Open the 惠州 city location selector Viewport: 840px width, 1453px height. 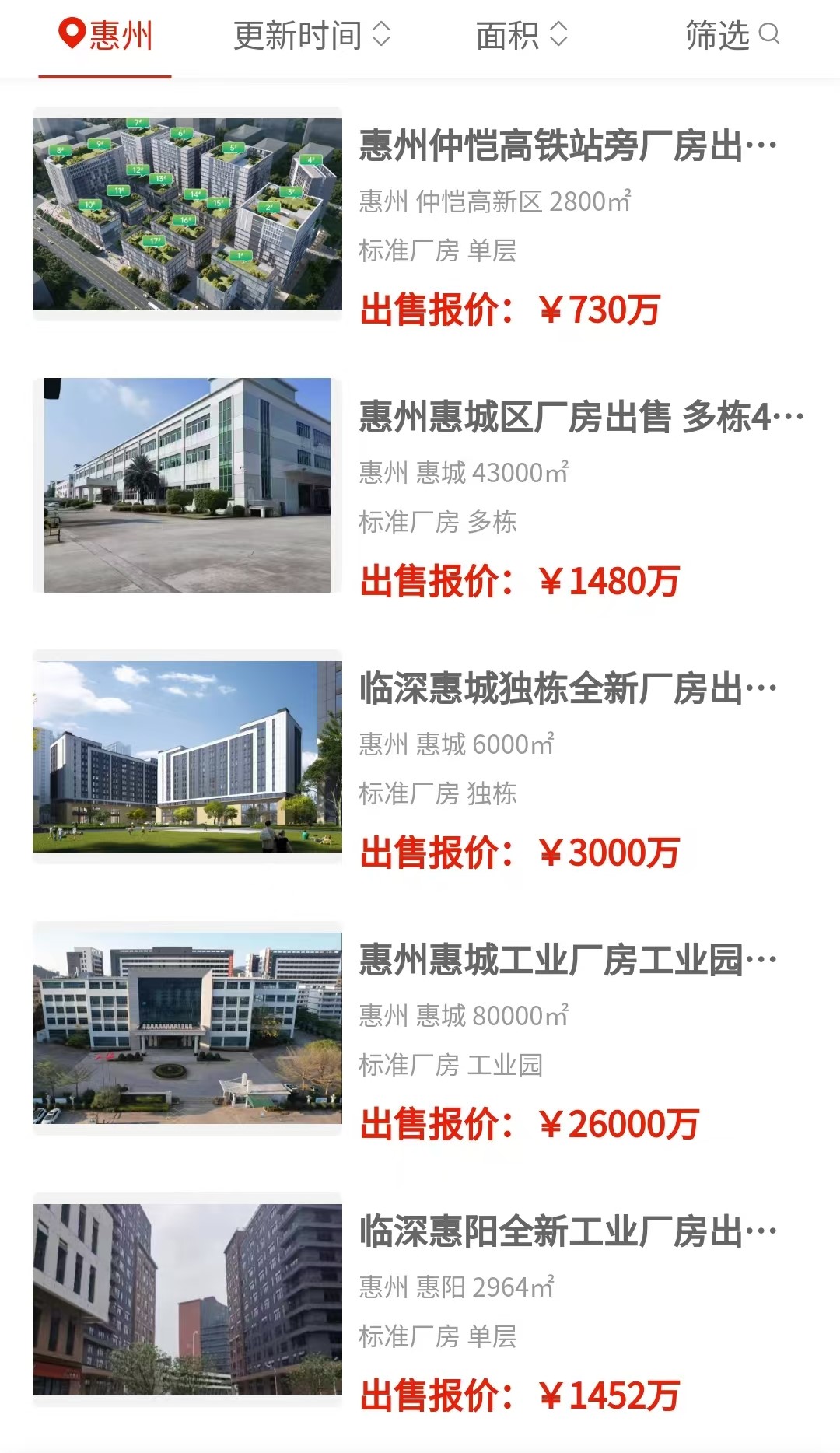(106, 36)
